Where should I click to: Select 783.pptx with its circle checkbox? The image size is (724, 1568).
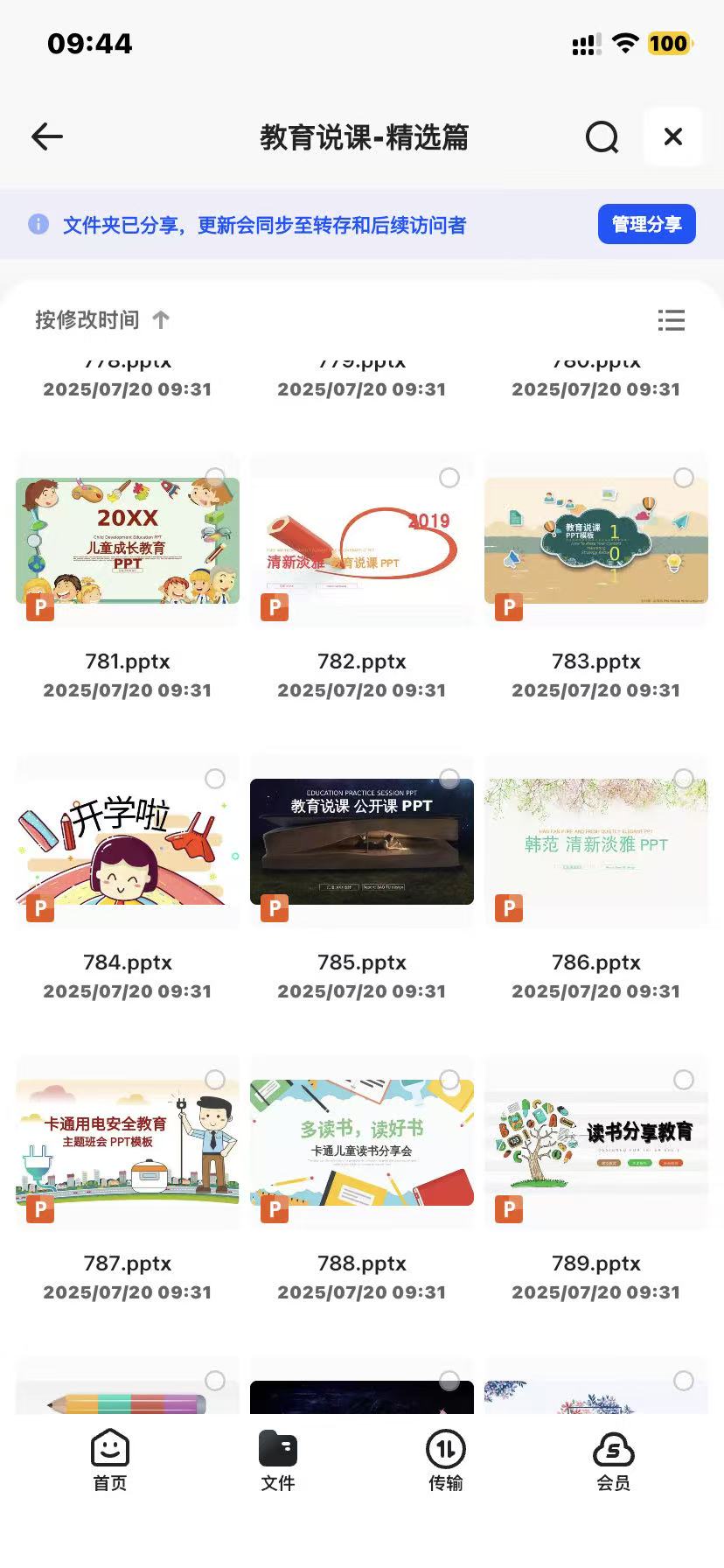(684, 478)
